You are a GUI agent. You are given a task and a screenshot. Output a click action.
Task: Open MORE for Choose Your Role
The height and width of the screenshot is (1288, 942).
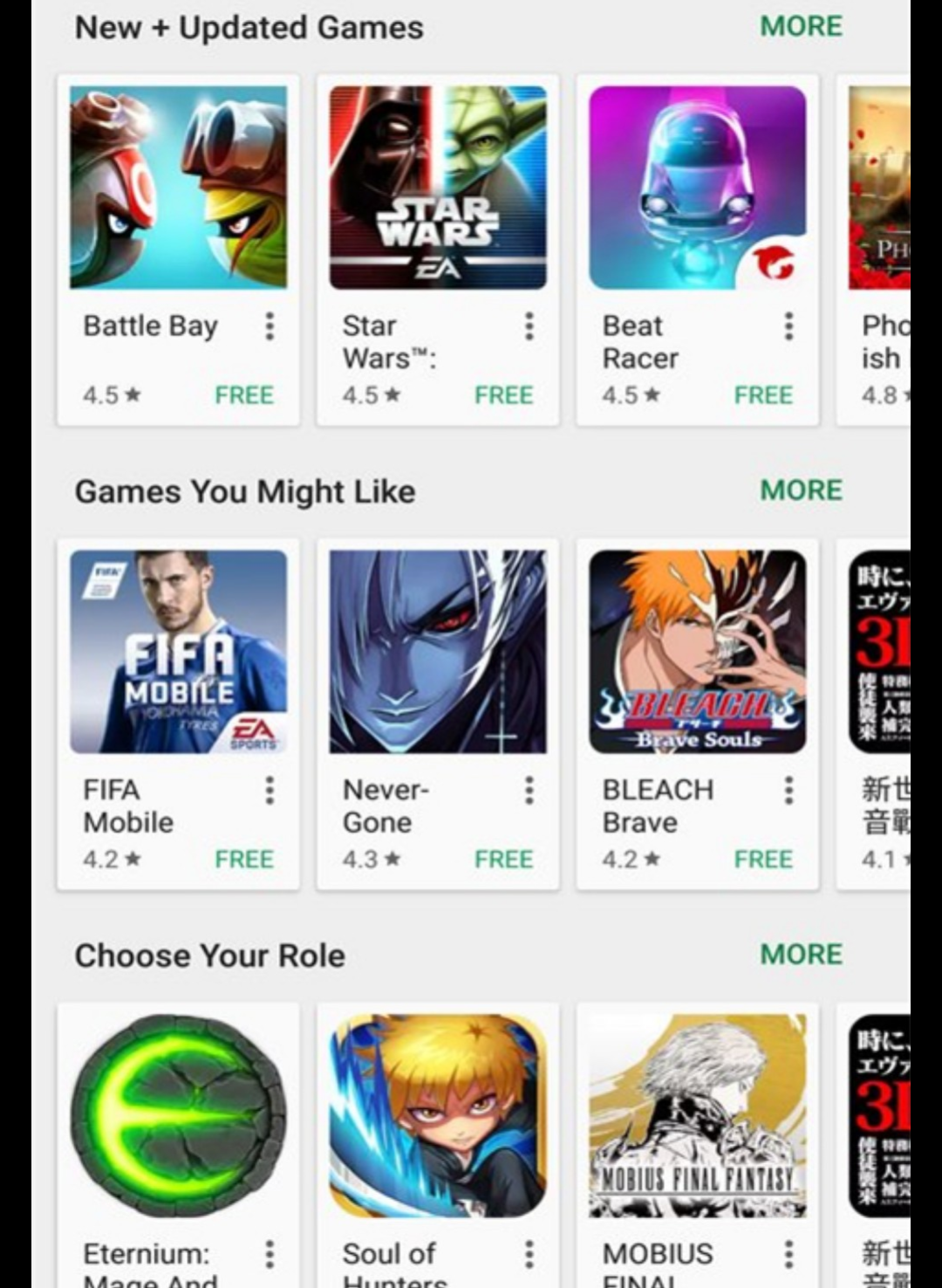pyautogui.click(x=801, y=955)
